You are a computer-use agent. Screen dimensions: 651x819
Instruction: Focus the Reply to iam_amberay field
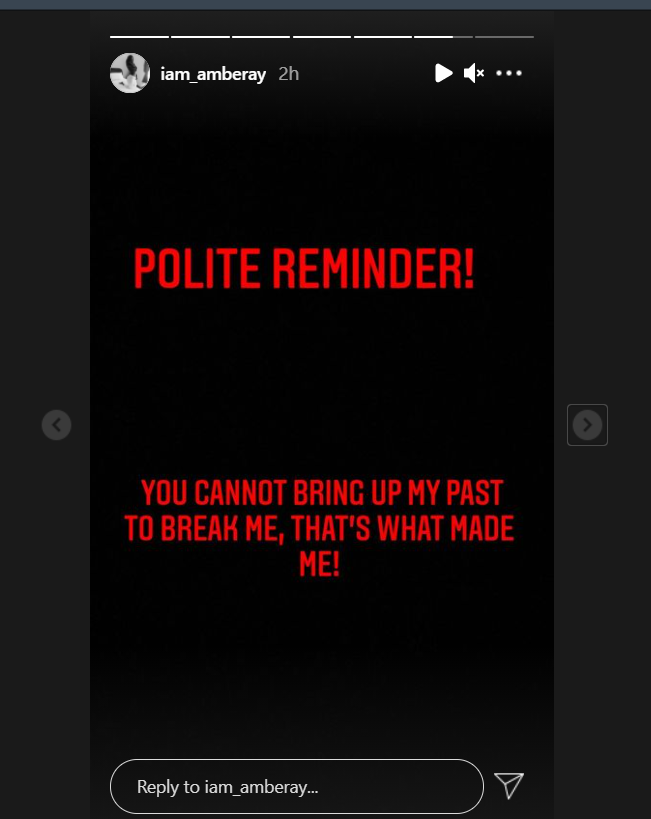click(296, 786)
